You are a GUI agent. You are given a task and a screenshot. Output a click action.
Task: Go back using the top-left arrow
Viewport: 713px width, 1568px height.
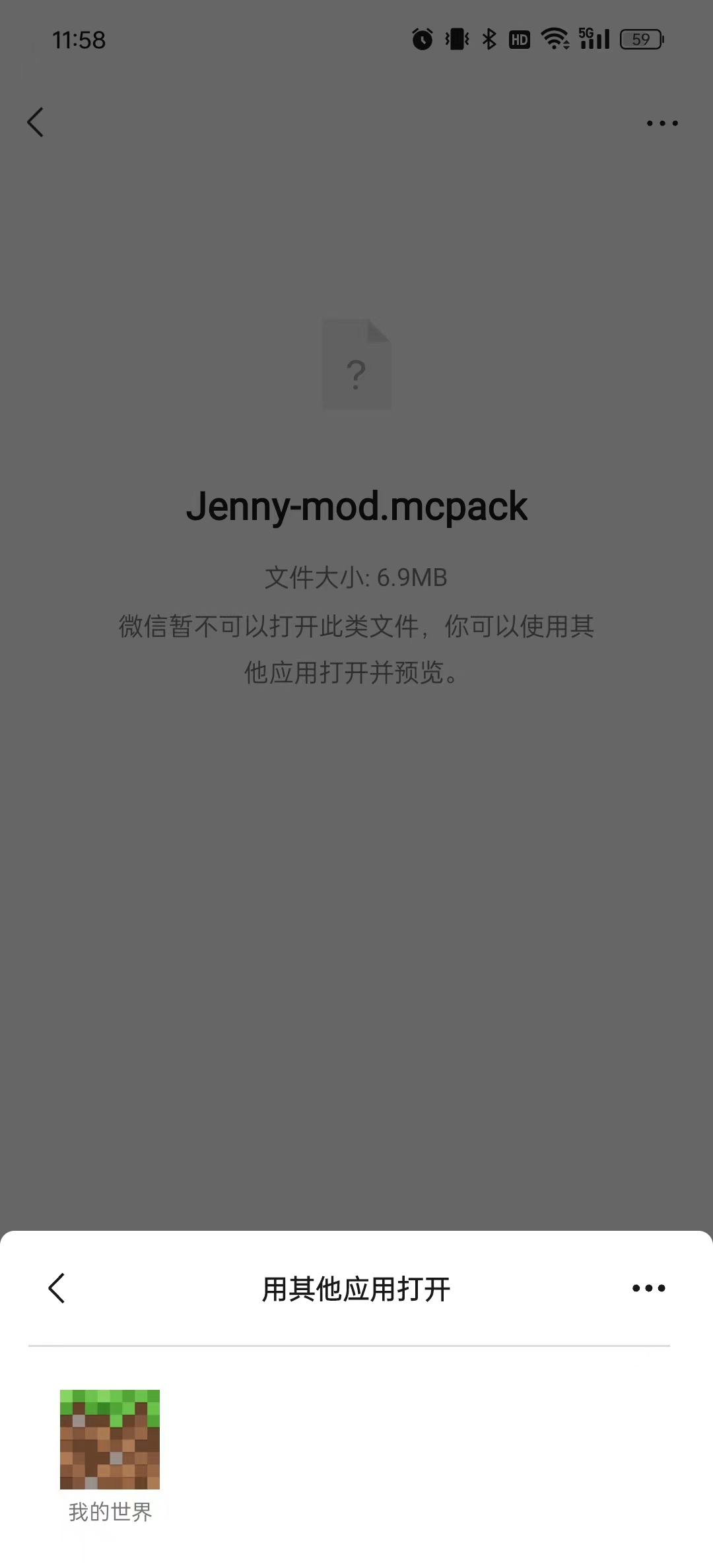pos(36,123)
